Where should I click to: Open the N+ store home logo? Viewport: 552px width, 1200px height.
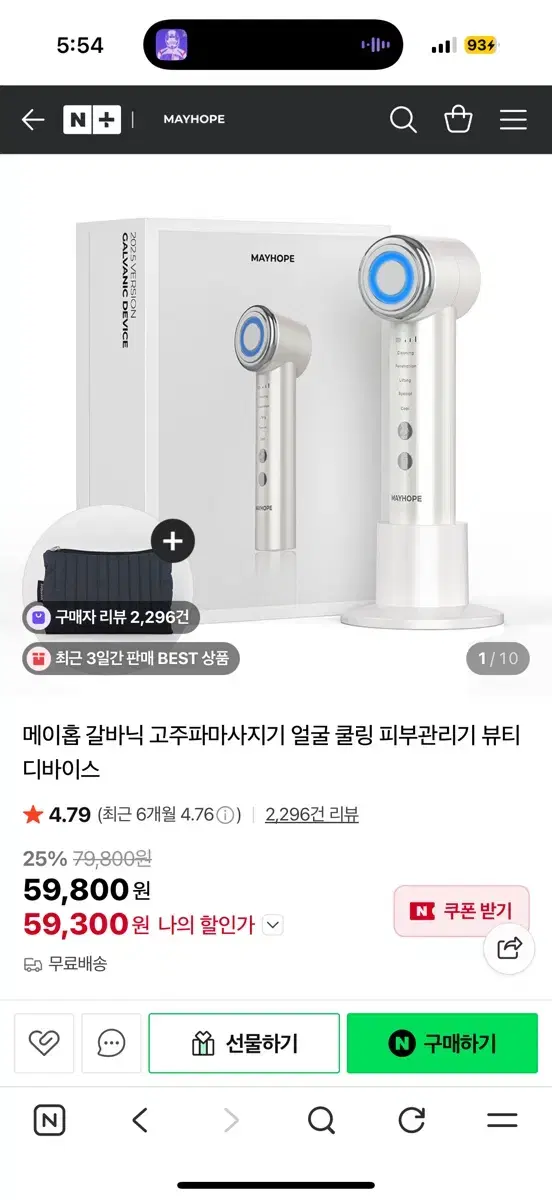92,120
